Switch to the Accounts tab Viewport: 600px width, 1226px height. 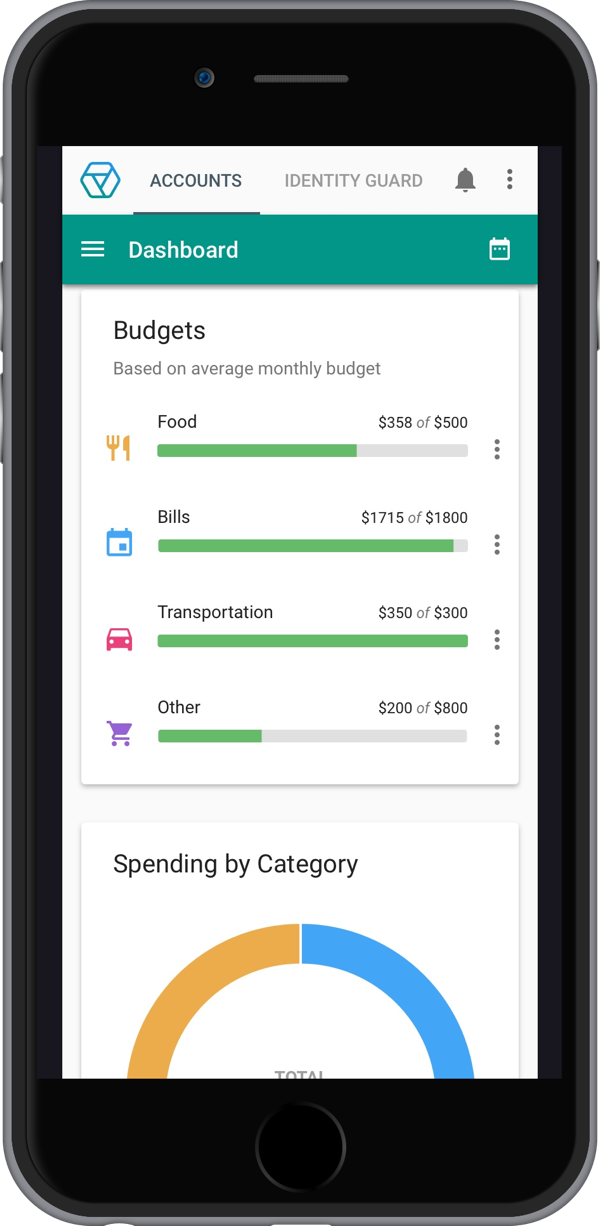click(x=196, y=181)
